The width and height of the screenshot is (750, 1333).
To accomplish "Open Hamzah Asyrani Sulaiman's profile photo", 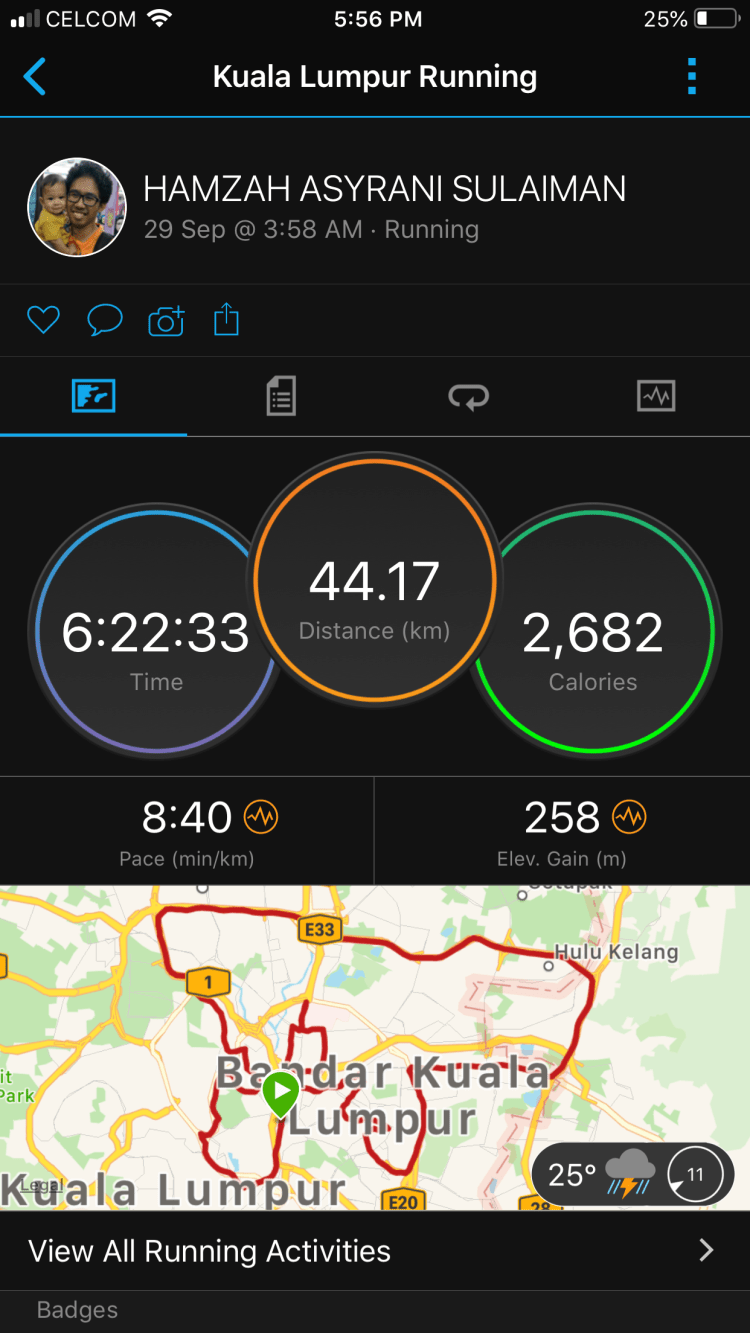I will pos(77,208).
